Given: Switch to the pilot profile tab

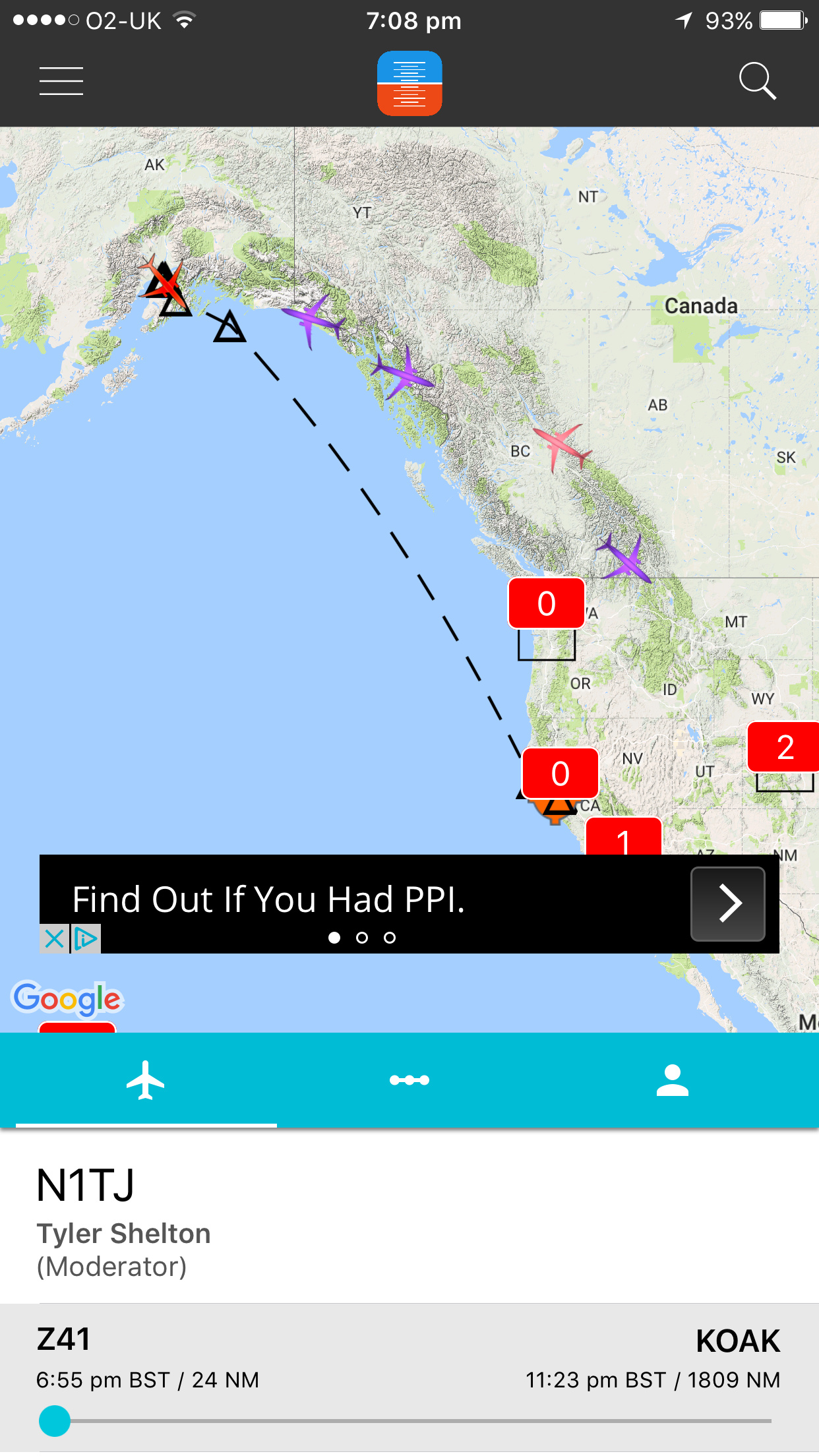Looking at the screenshot, I should [672, 1080].
